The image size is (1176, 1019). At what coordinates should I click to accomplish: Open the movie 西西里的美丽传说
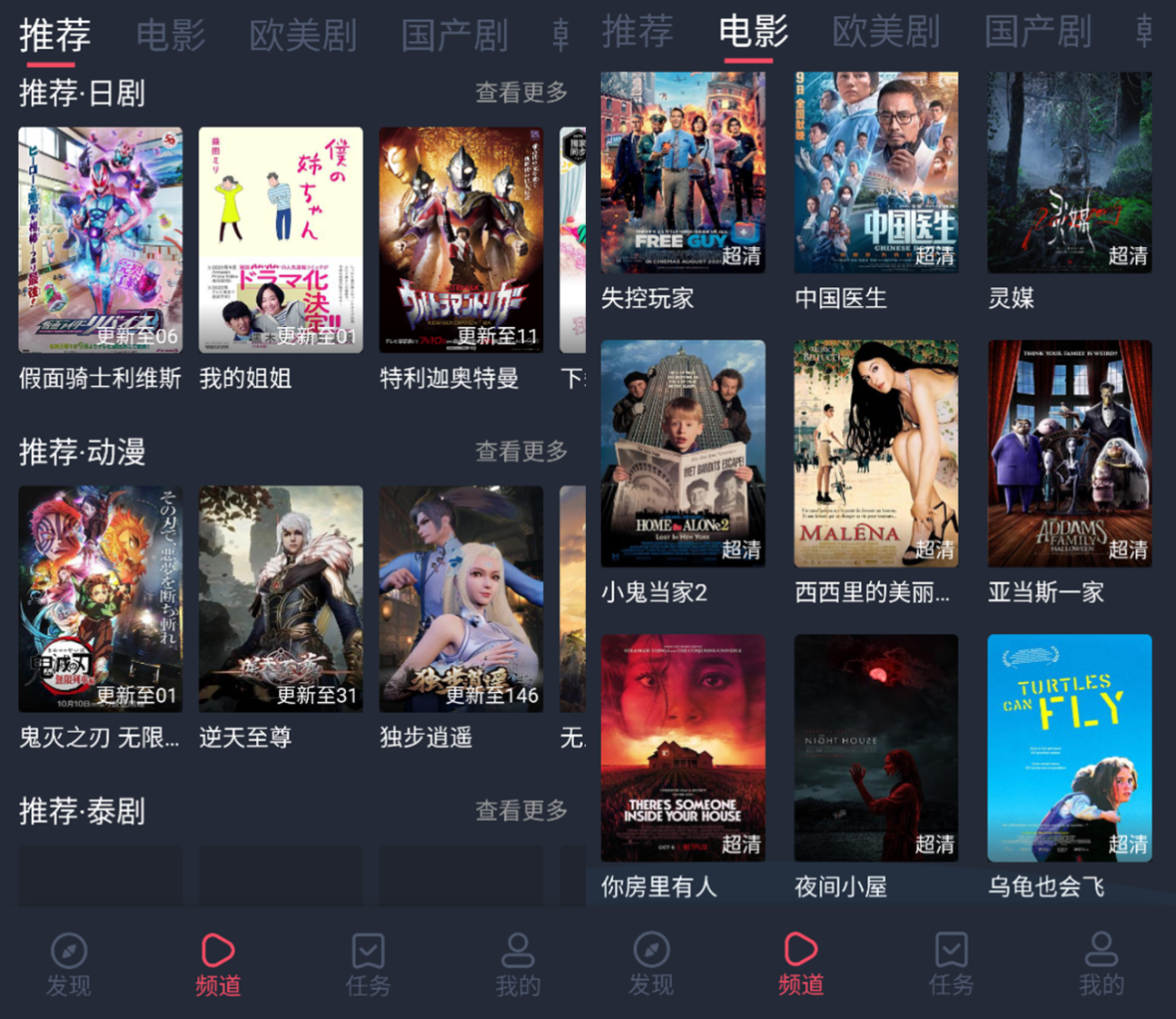876,454
